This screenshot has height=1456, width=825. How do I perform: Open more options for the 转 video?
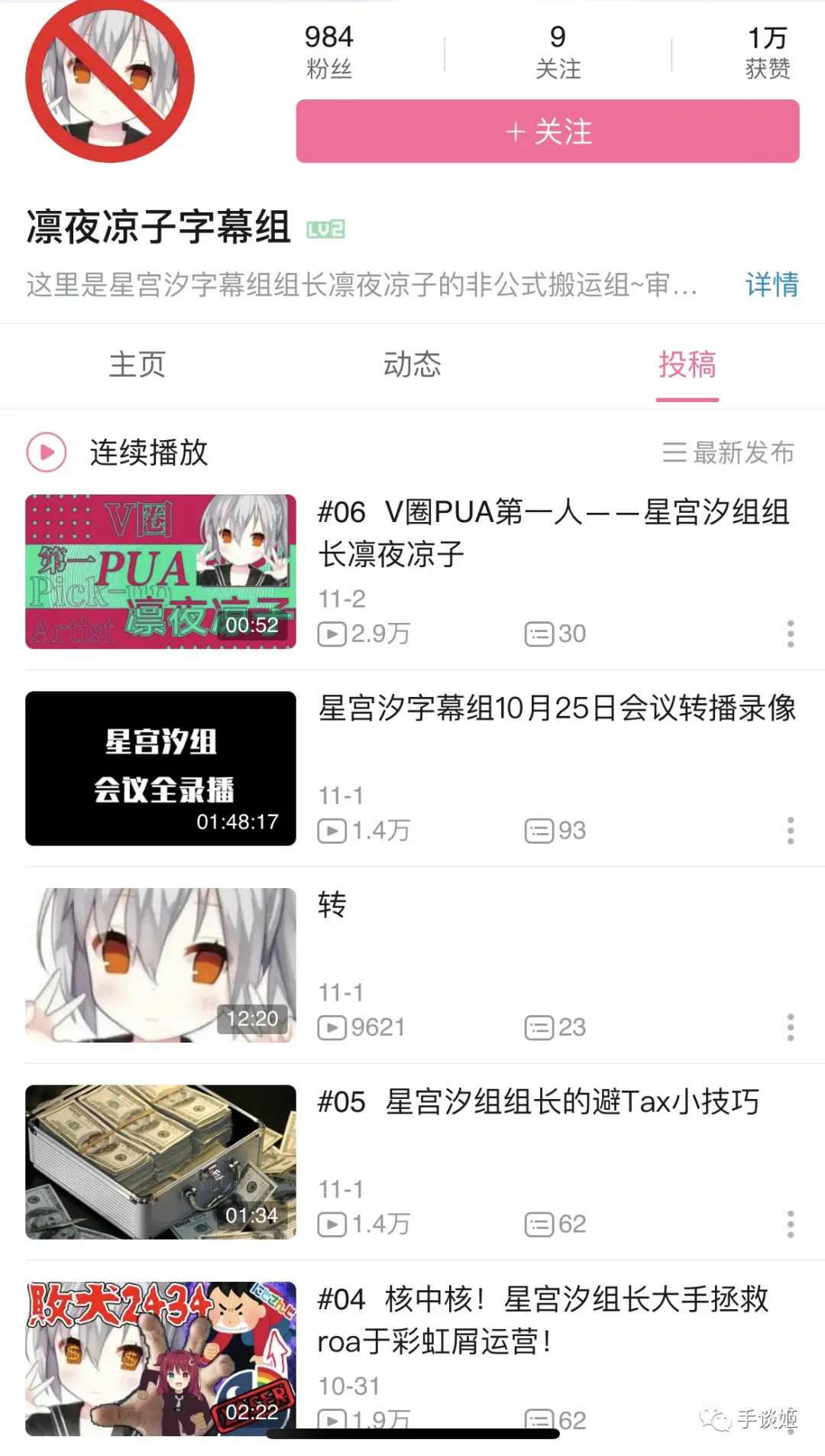coord(790,1027)
